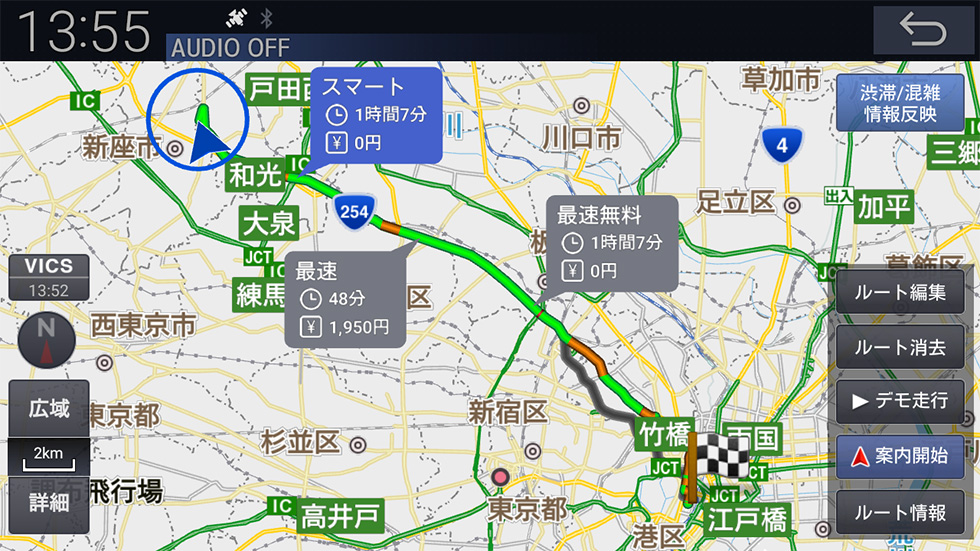Open ルート情報 route information
980x551 pixels.
coord(900,512)
